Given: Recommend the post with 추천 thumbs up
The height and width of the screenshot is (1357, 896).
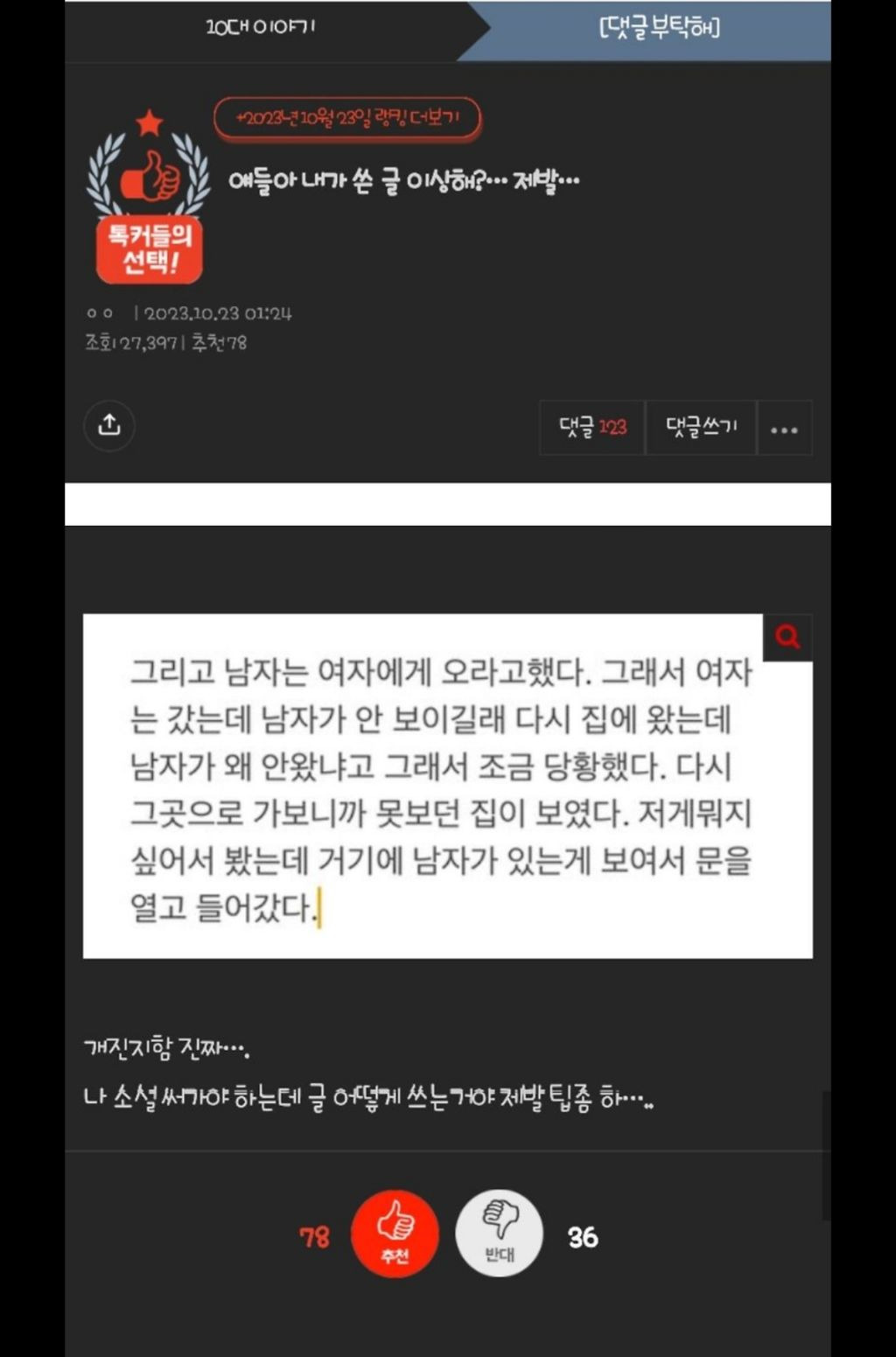Looking at the screenshot, I should tap(395, 1233).
